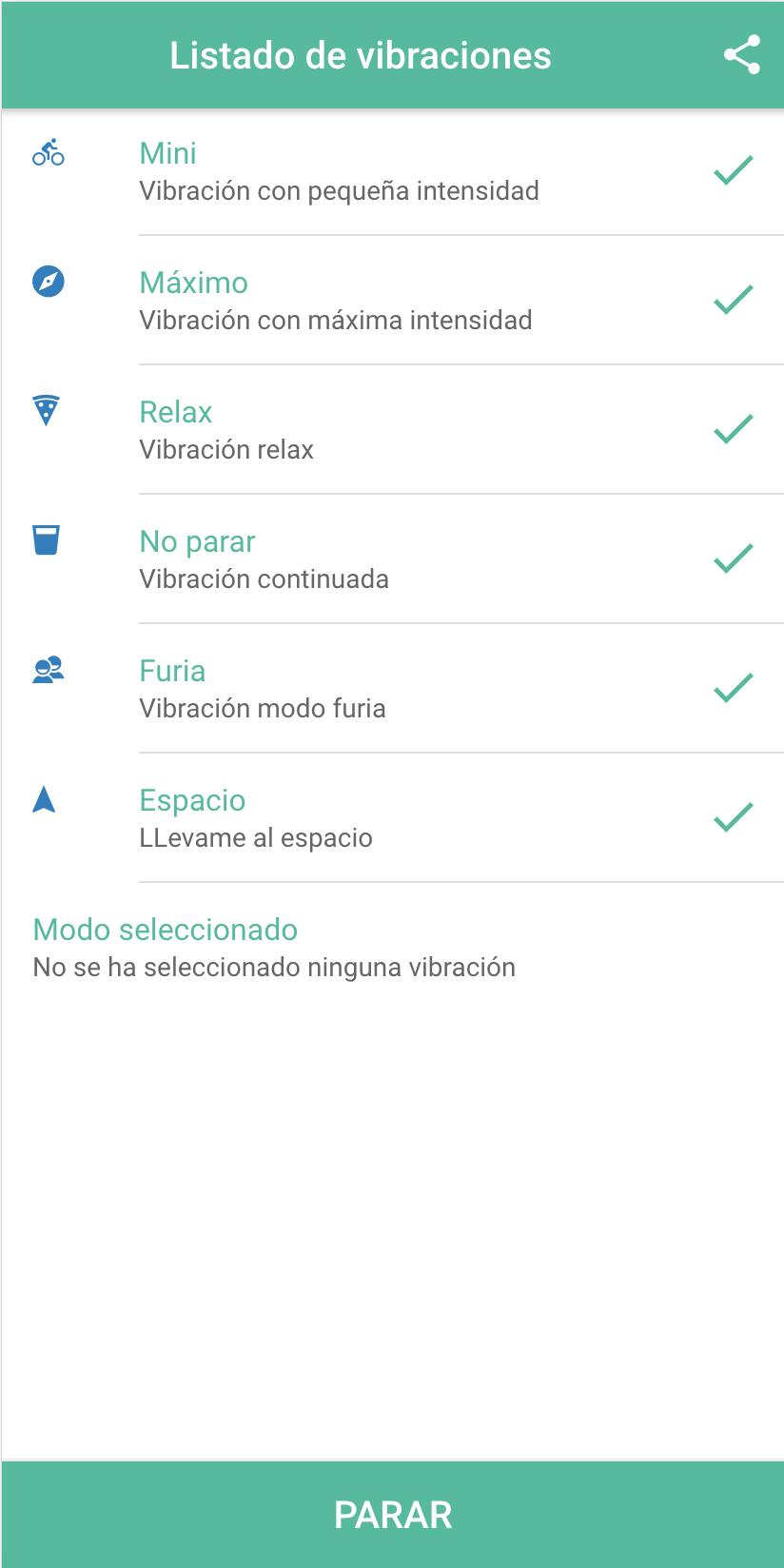Click the bicycle icon next to Mini

tap(47, 152)
